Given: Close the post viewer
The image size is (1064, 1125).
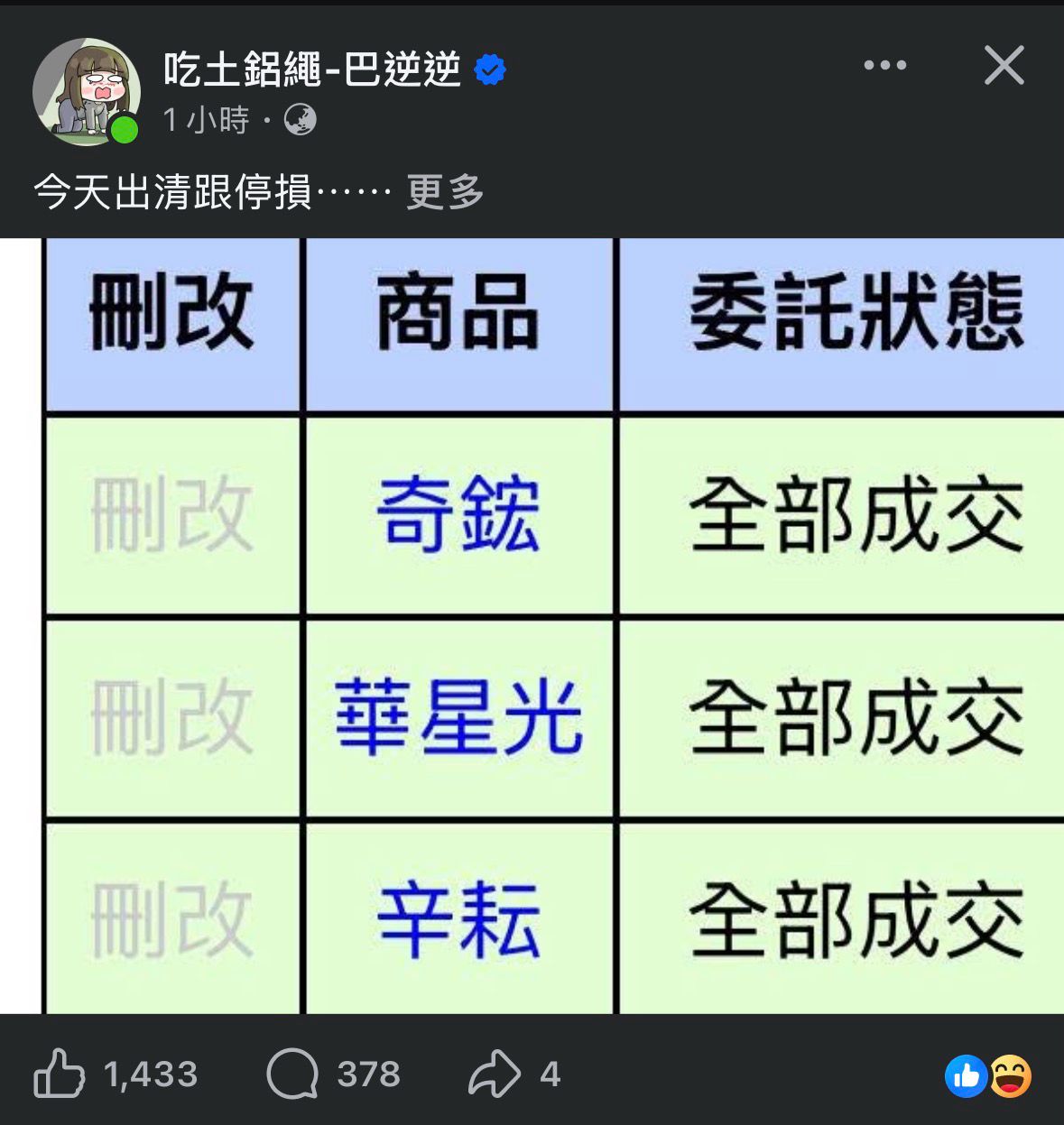Looking at the screenshot, I should tap(1004, 66).
